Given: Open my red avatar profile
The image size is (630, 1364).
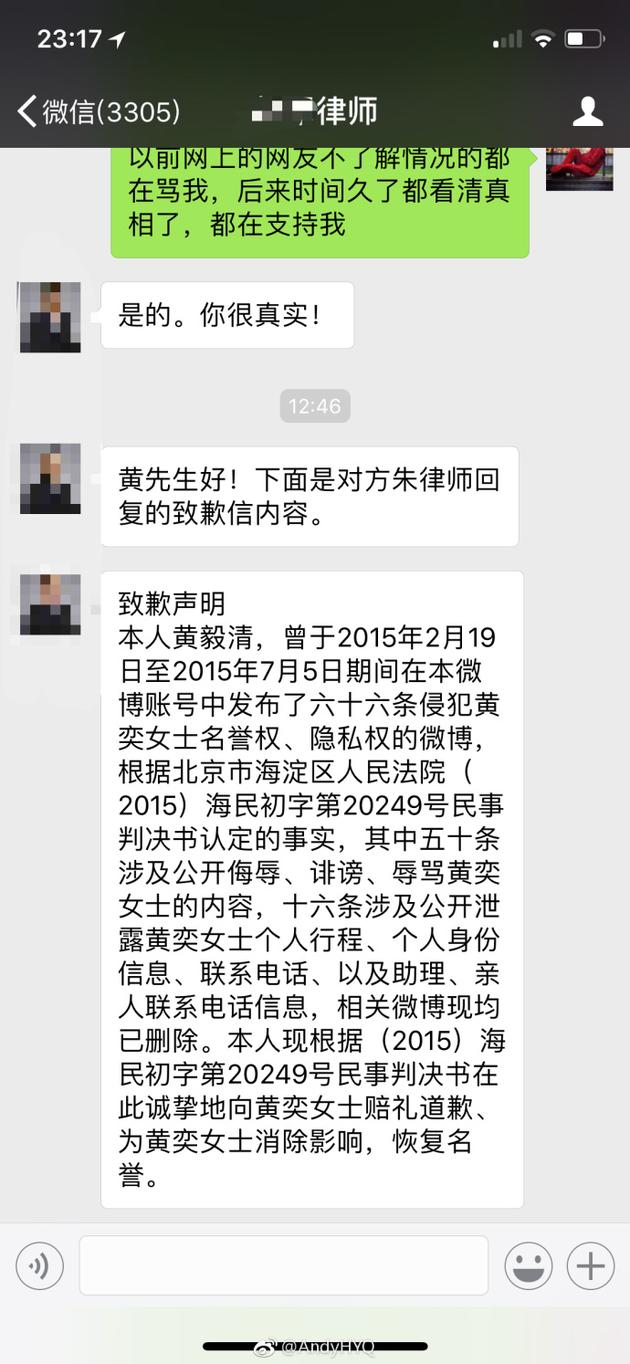Looking at the screenshot, I should tap(579, 168).
